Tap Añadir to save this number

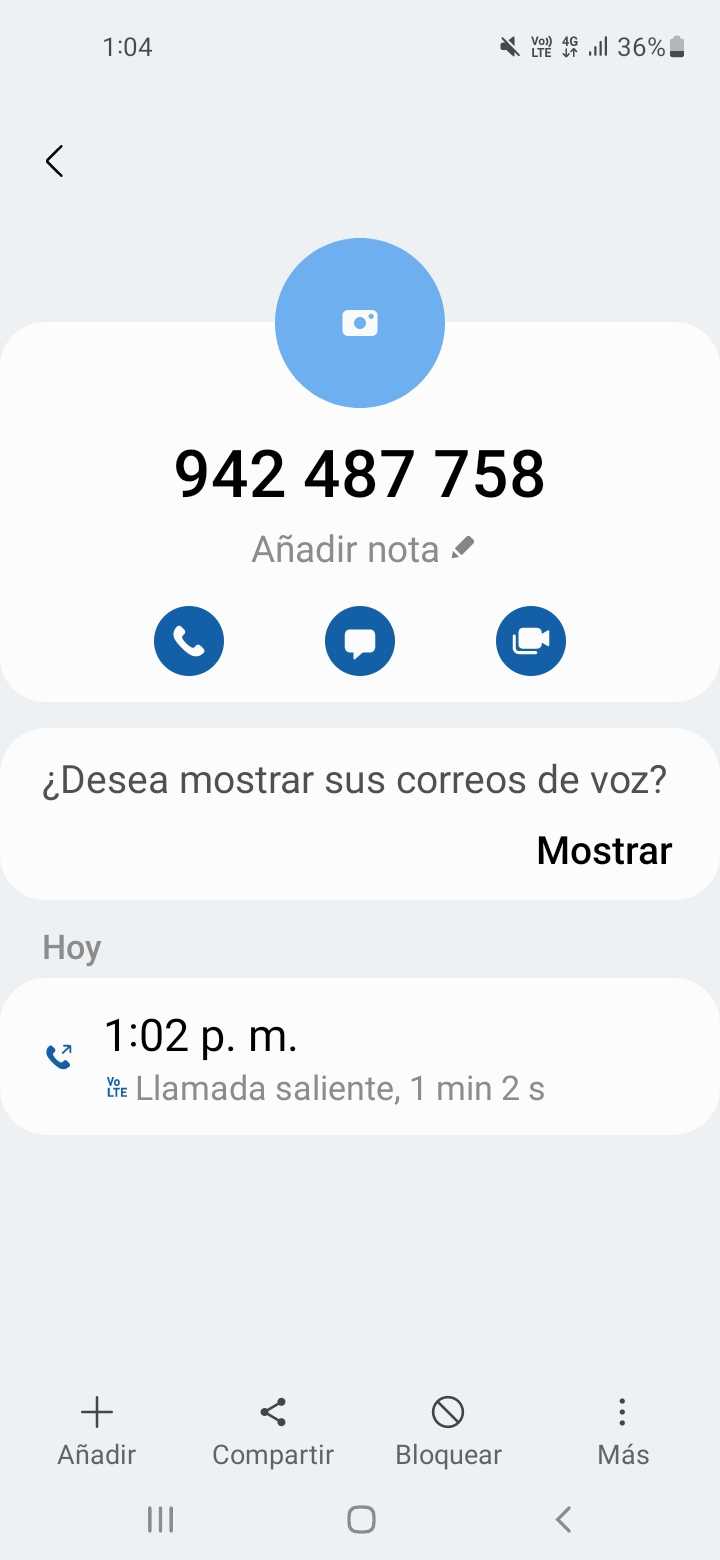tap(97, 1431)
